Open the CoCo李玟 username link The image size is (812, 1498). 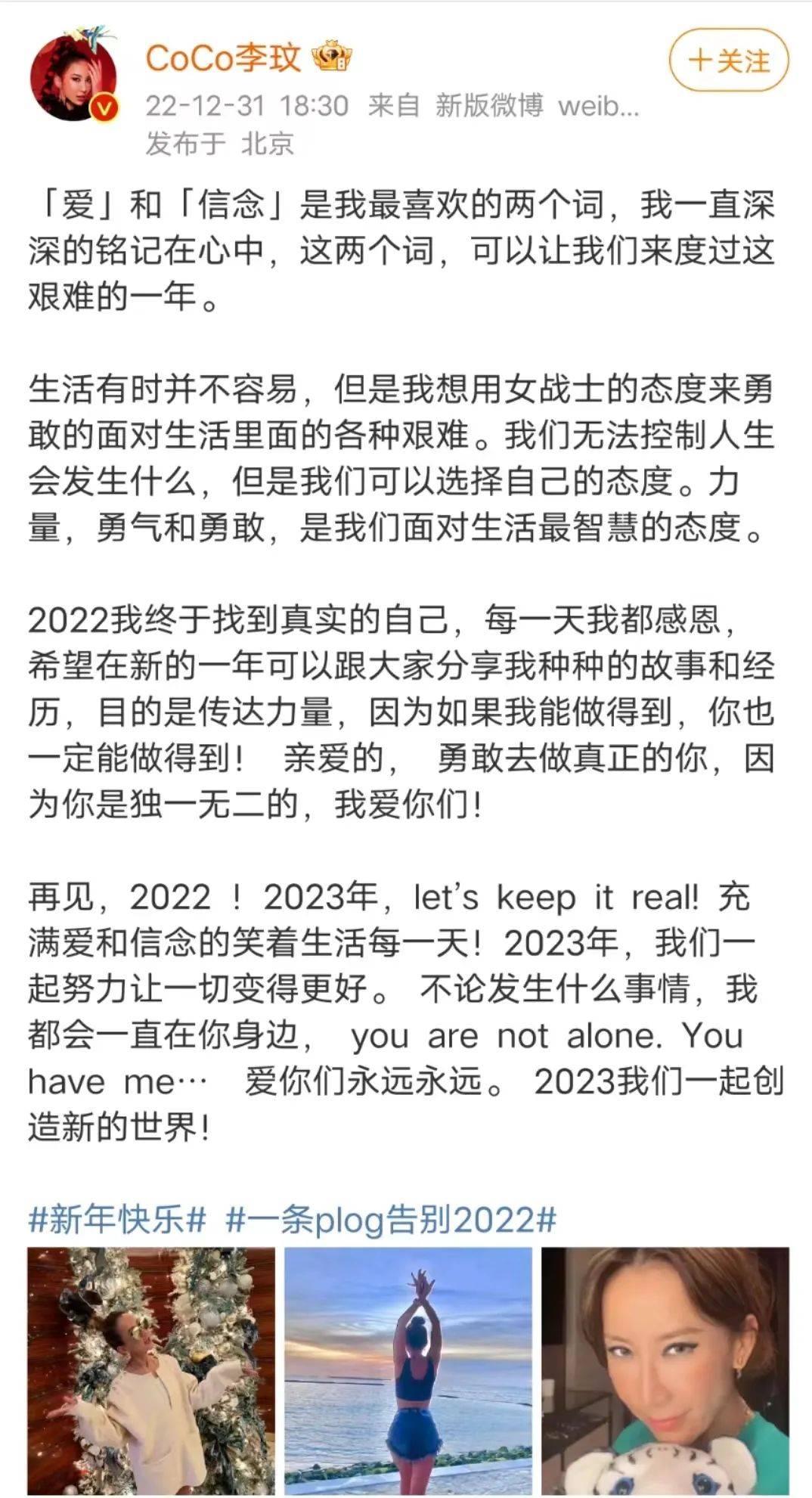click(223, 57)
